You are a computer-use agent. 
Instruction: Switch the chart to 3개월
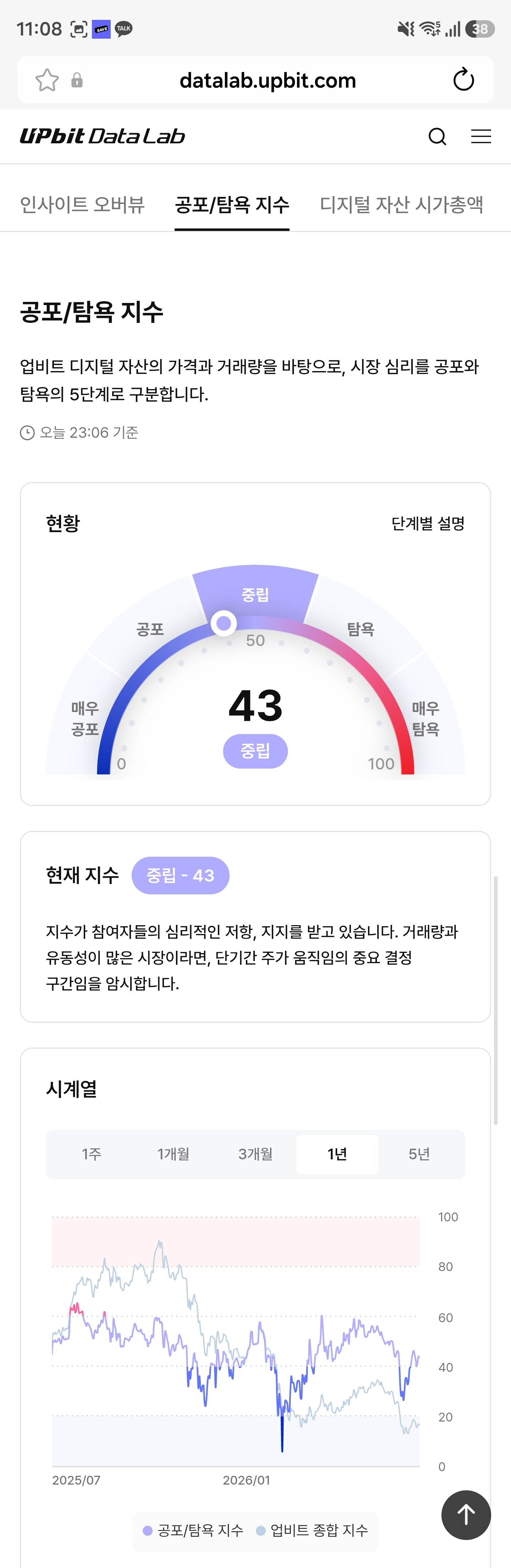[255, 1154]
